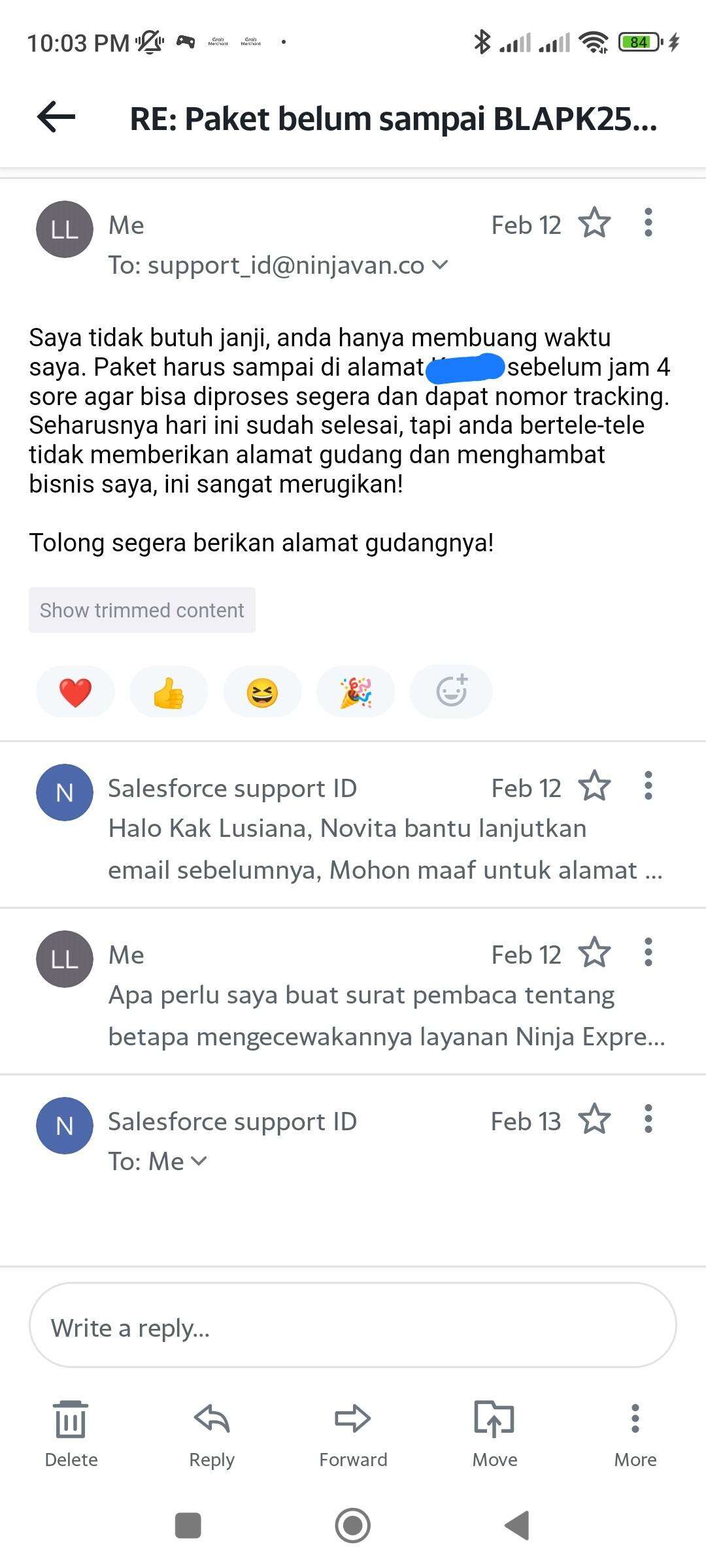Open the add emoji reaction picker
This screenshot has width=706, height=1568.
click(x=451, y=692)
